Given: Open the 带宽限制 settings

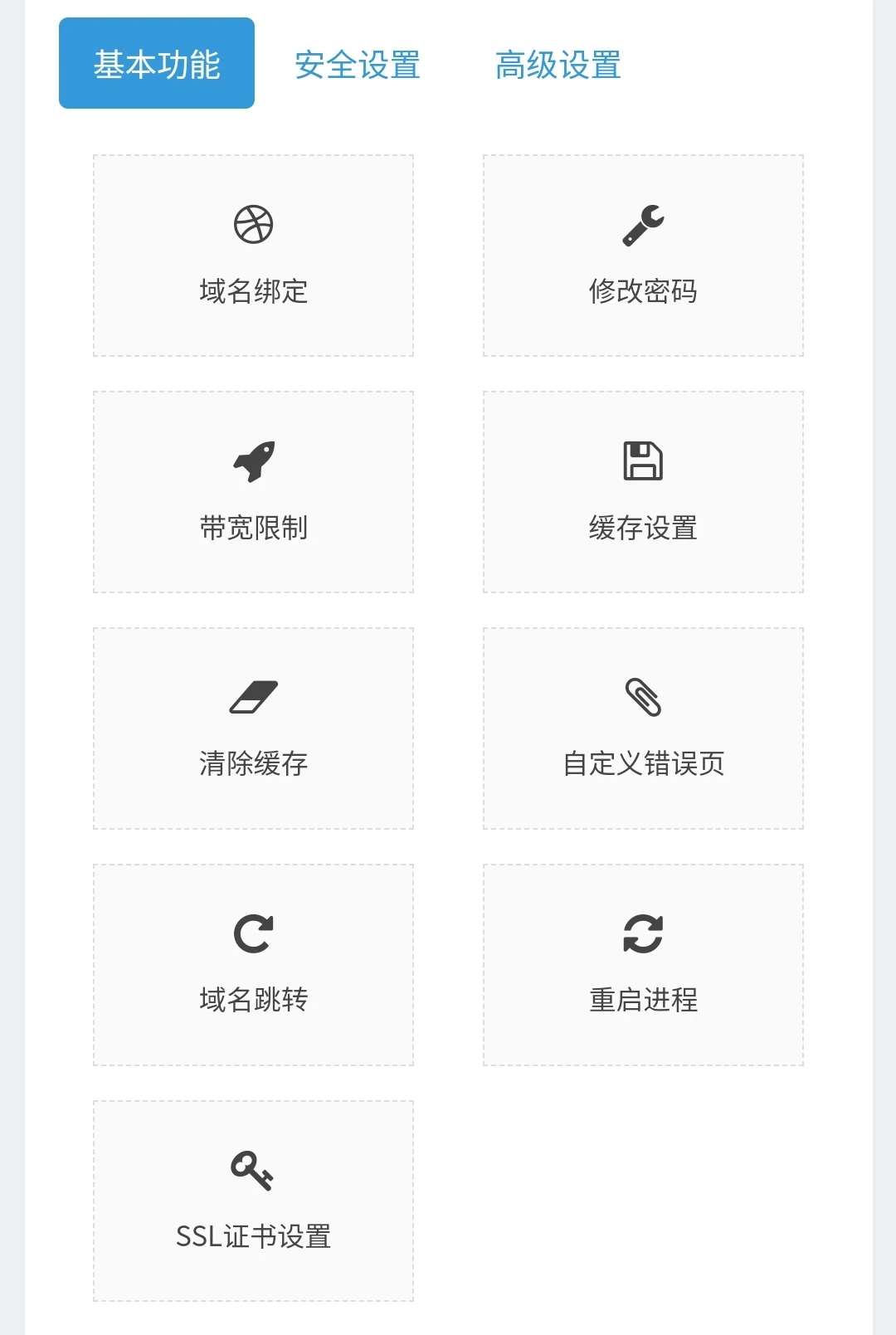Looking at the screenshot, I should pos(253,492).
